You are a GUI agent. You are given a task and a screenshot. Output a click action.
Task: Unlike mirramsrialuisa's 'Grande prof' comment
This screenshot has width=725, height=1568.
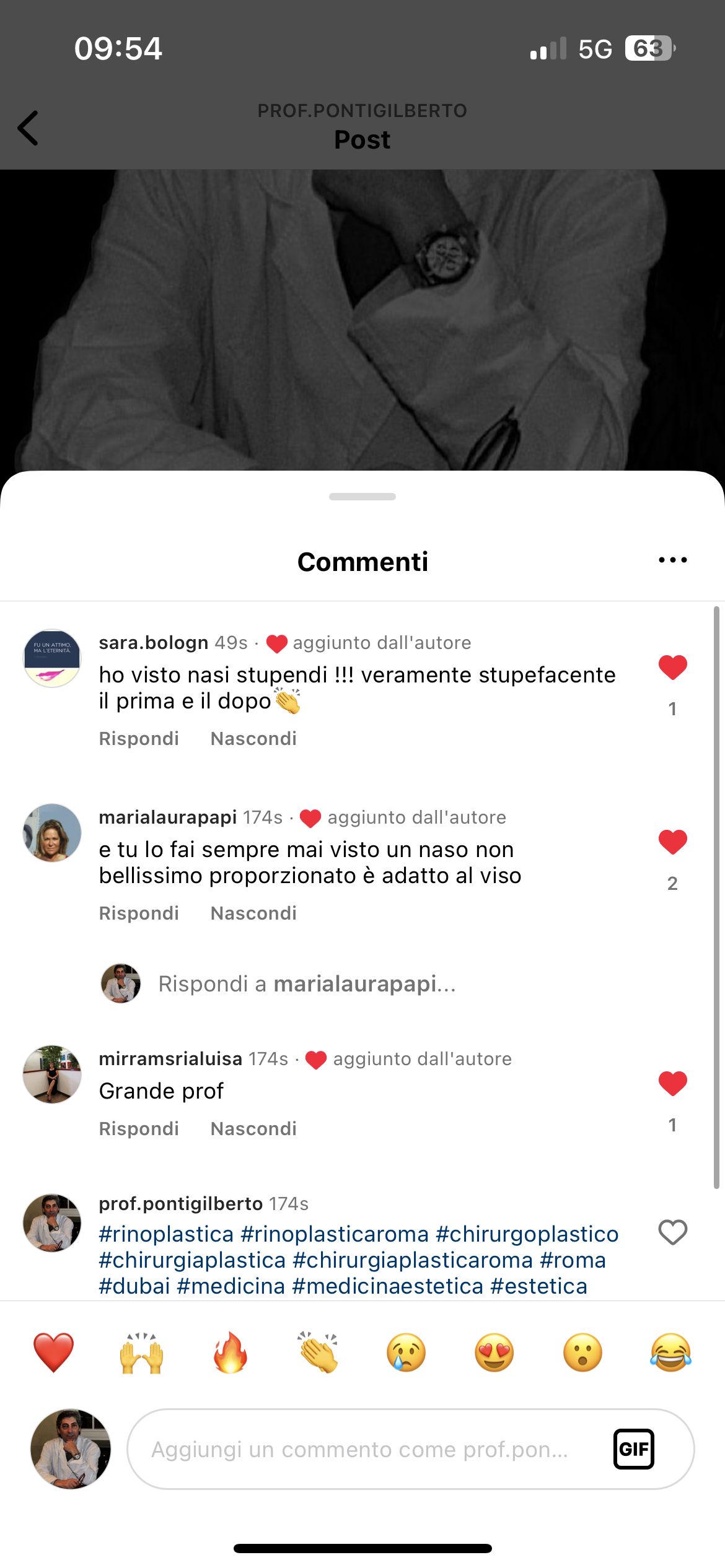click(x=672, y=1084)
